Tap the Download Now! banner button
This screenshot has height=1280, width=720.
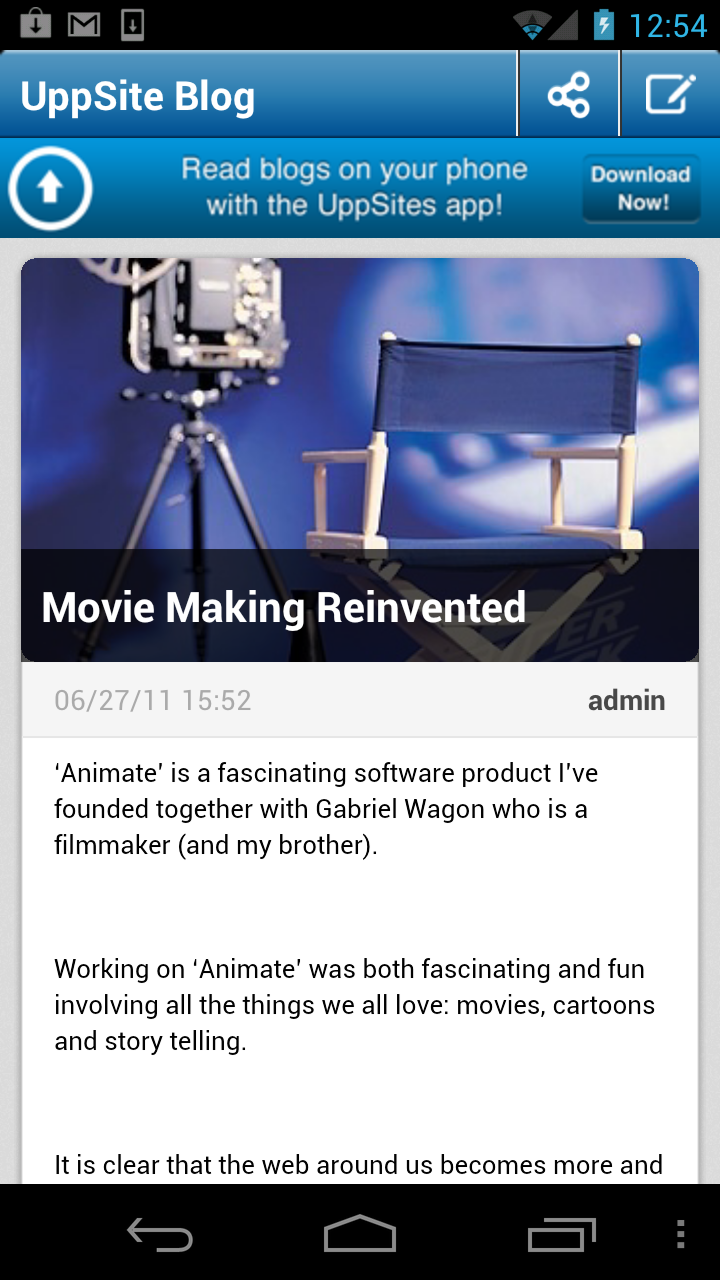pos(641,188)
